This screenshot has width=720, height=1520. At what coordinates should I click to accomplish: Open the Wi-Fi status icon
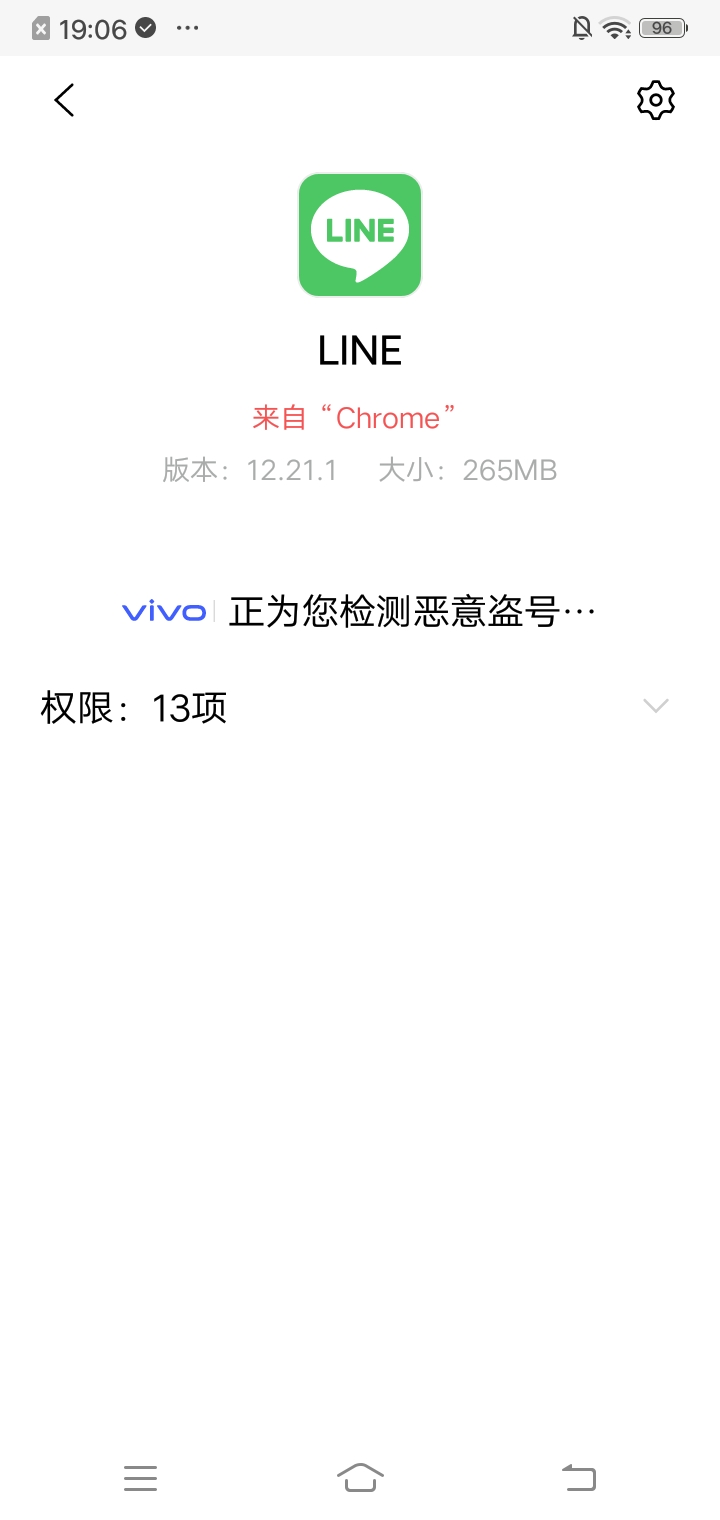pos(613,28)
